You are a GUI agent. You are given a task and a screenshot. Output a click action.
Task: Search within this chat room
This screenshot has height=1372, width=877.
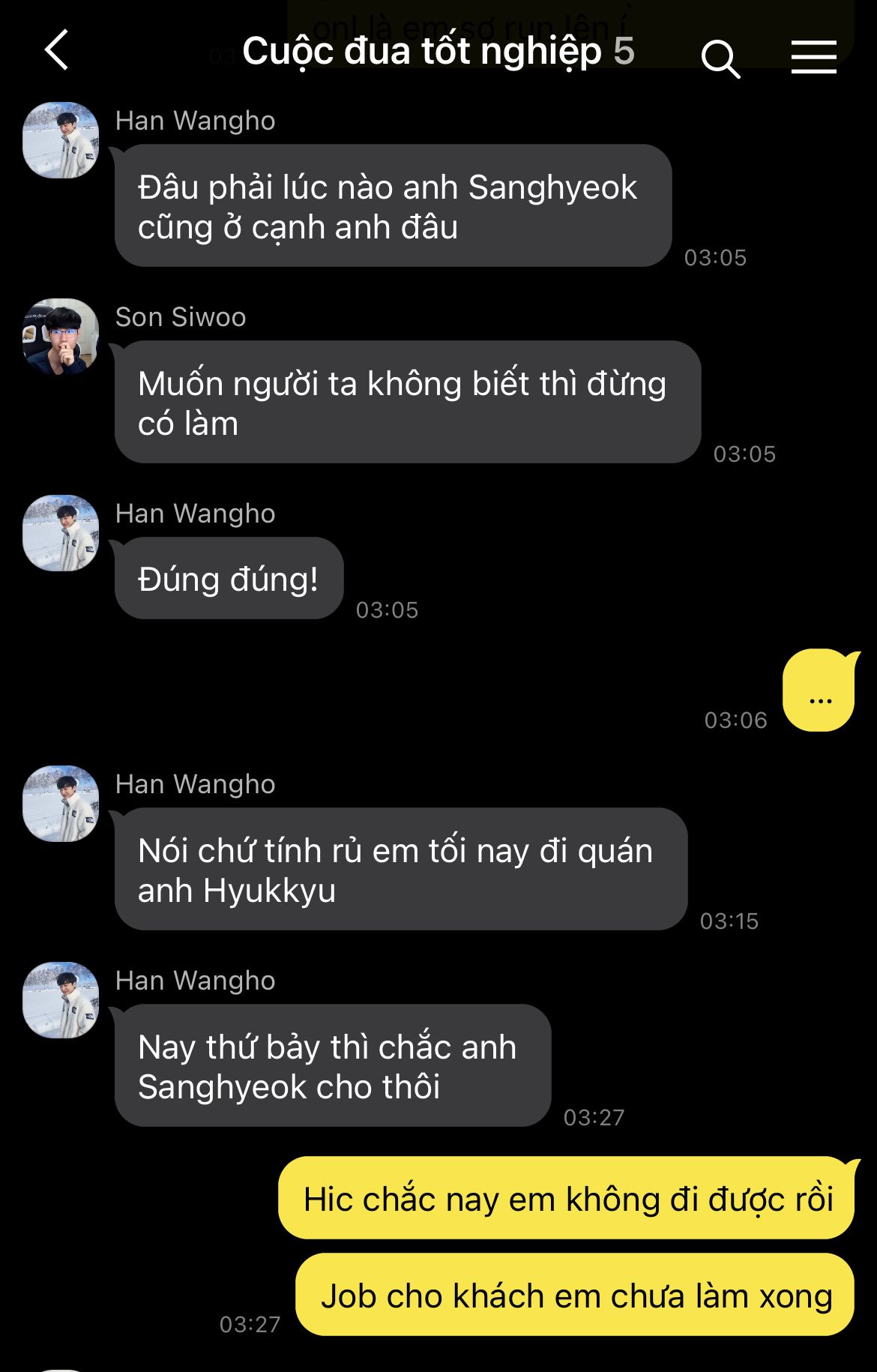720,58
